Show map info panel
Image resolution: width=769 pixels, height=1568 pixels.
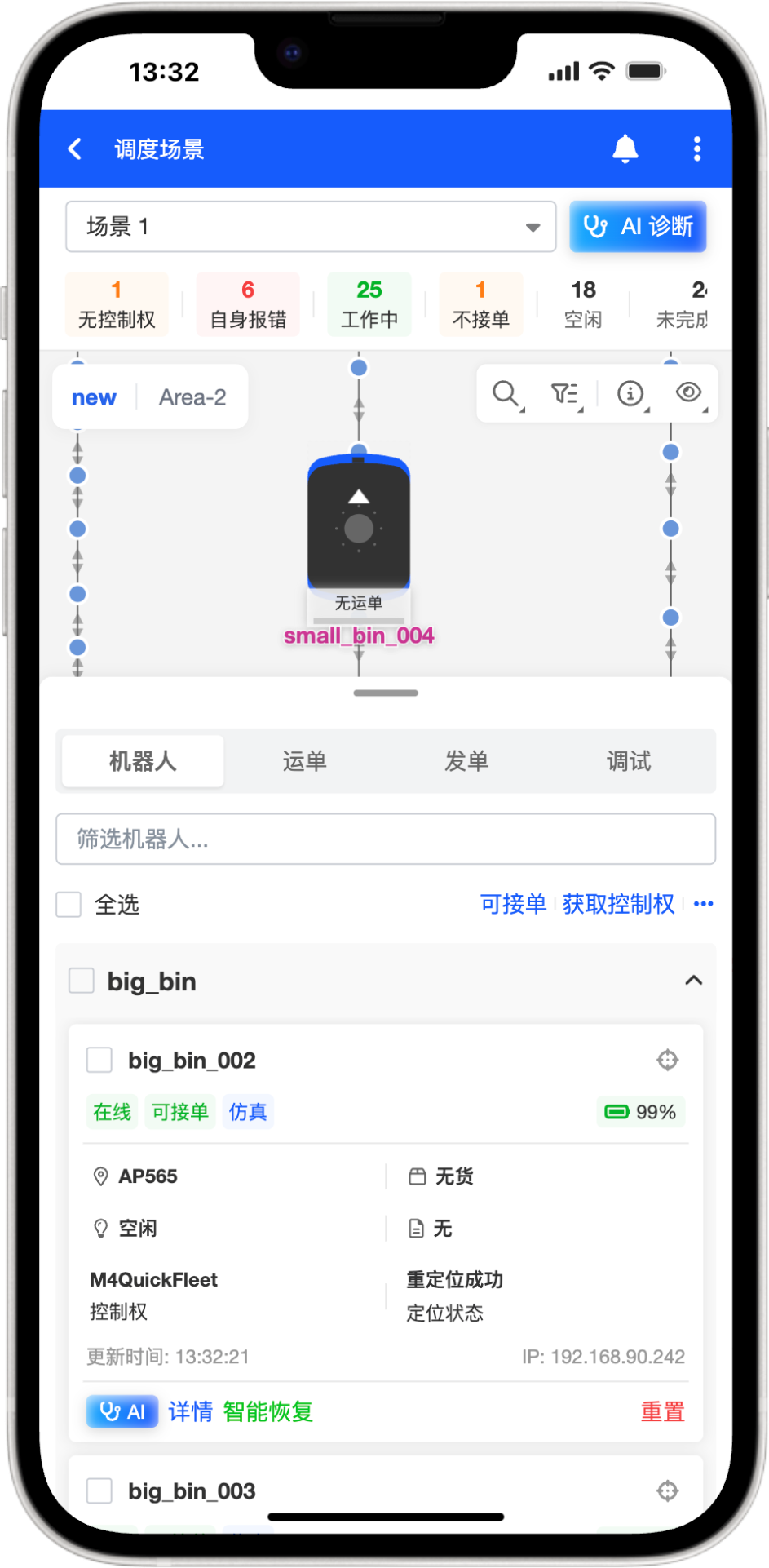[x=630, y=394]
